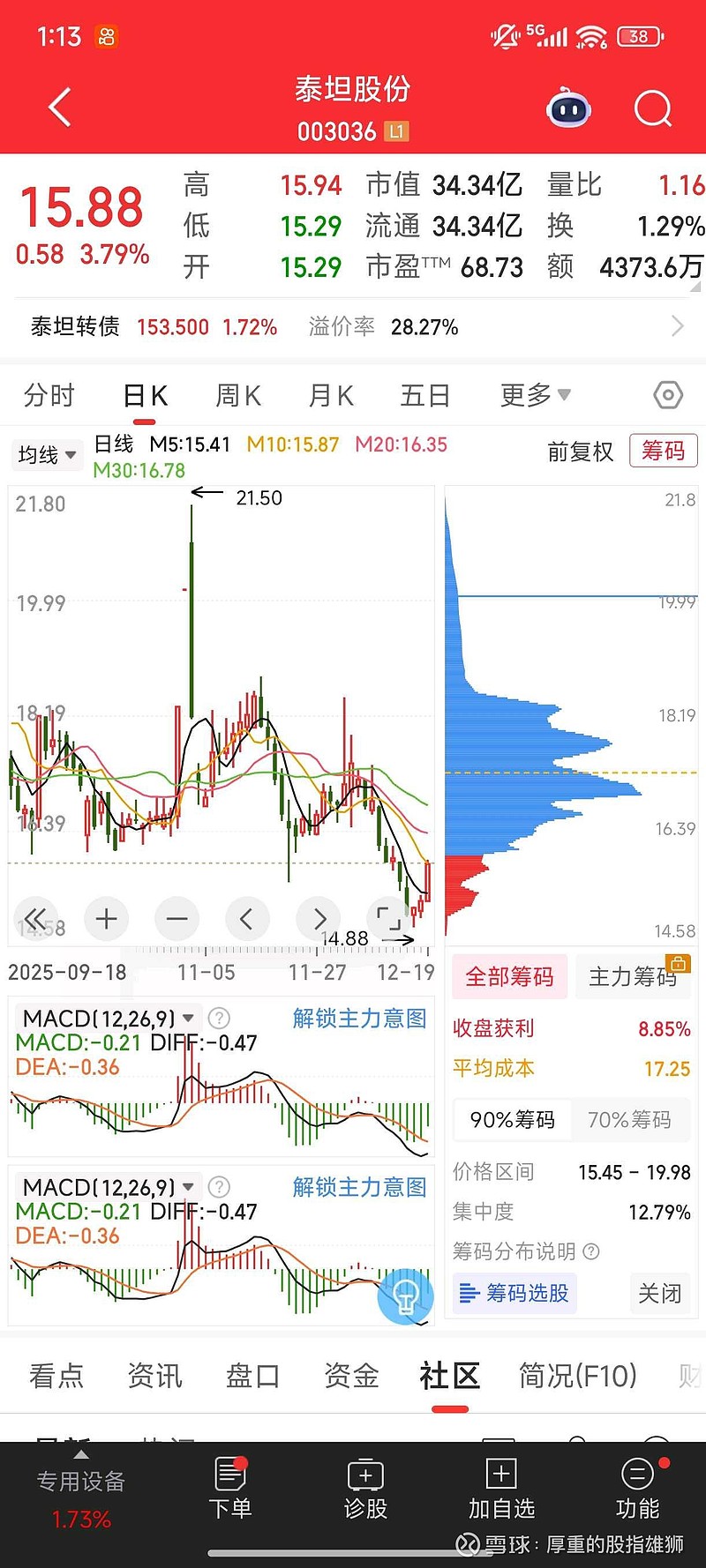This screenshot has width=706, height=1568.
Task: Tap the AI assistant robot icon
Action: coord(567,108)
